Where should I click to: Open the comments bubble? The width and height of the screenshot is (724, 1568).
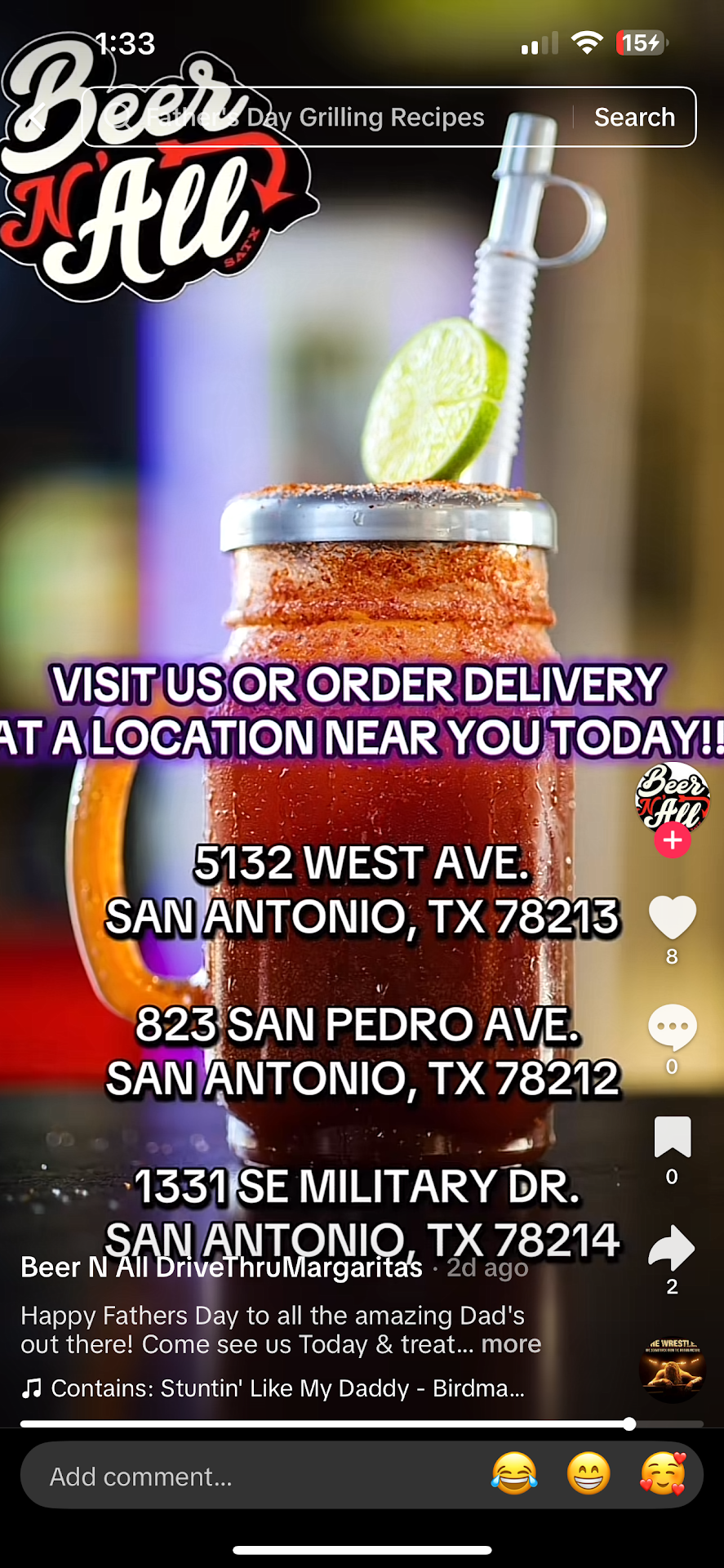coord(672,1027)
